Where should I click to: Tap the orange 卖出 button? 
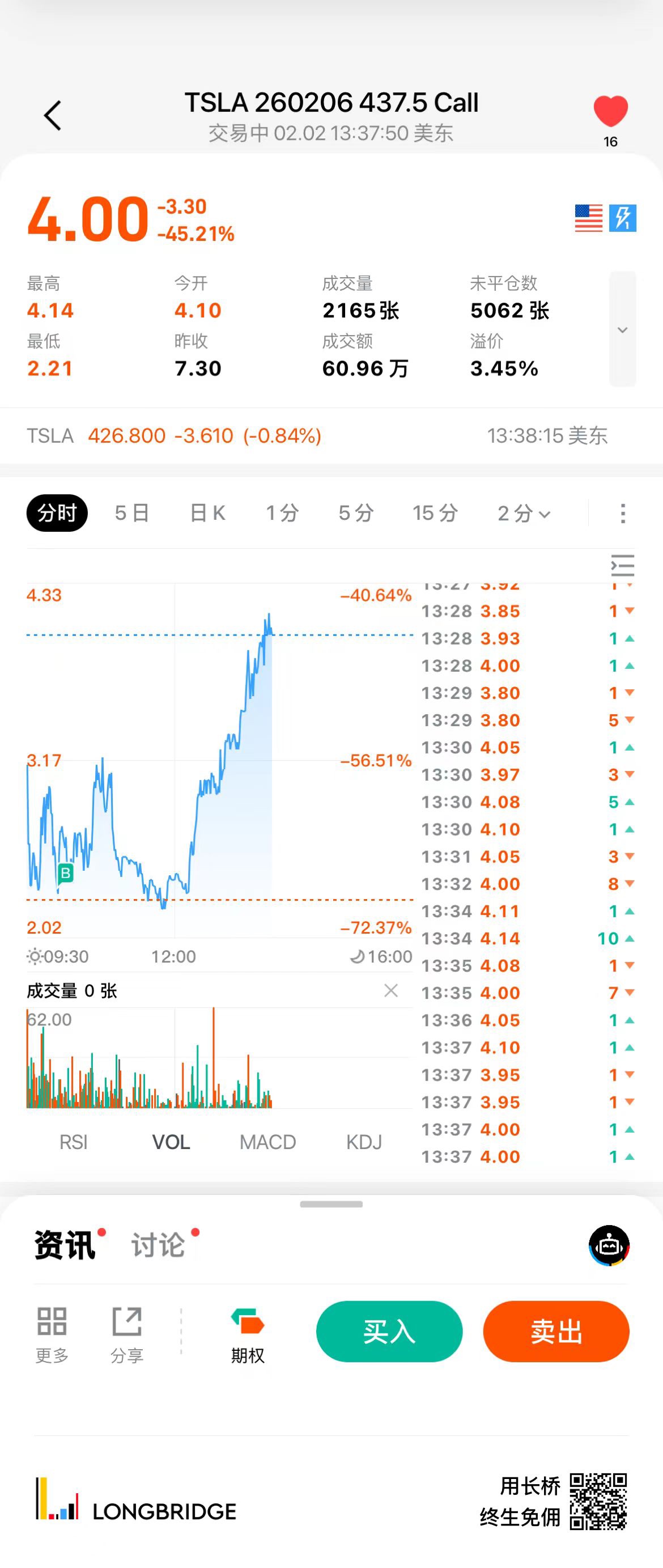click(556, 1331)
